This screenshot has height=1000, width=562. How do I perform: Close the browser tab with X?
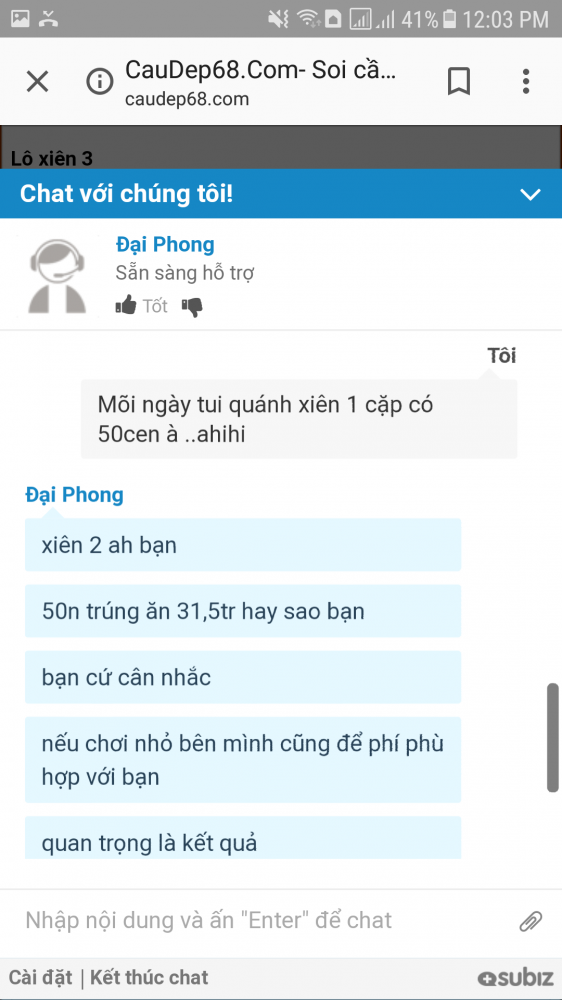pos(38,82)
